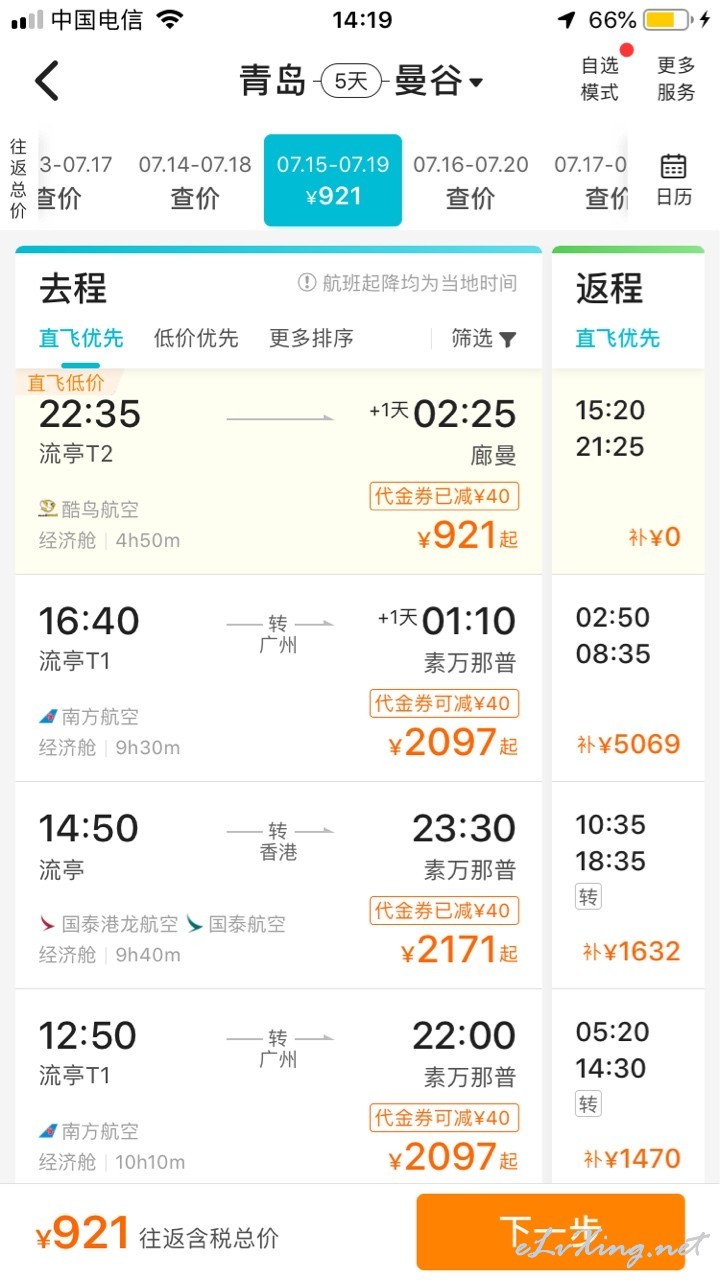Sort outbound flights by 低价优先
Viewport: 720px width, 1280px height.
196,338
